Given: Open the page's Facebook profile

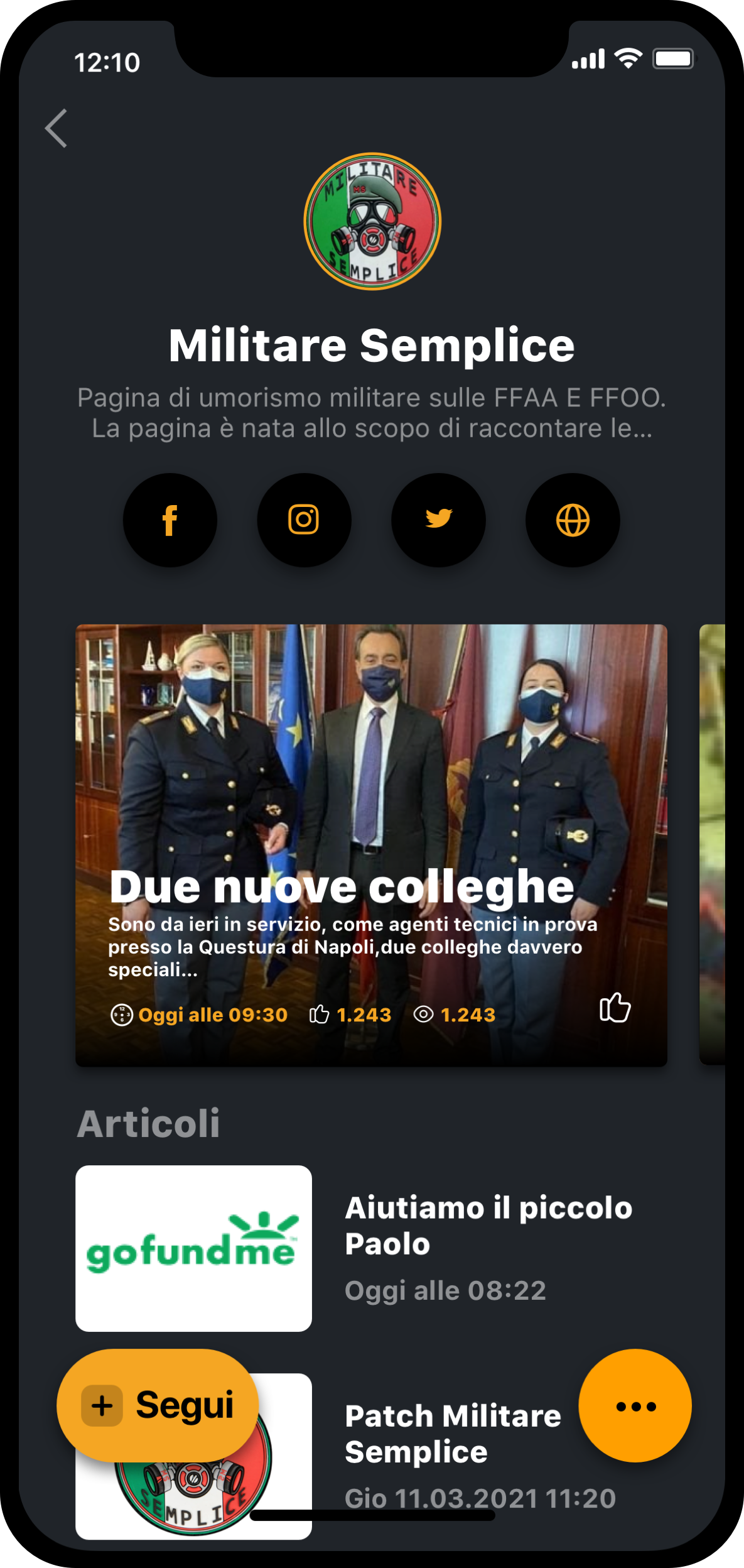Looking at the screenshot, I should (x=170, y=520).
